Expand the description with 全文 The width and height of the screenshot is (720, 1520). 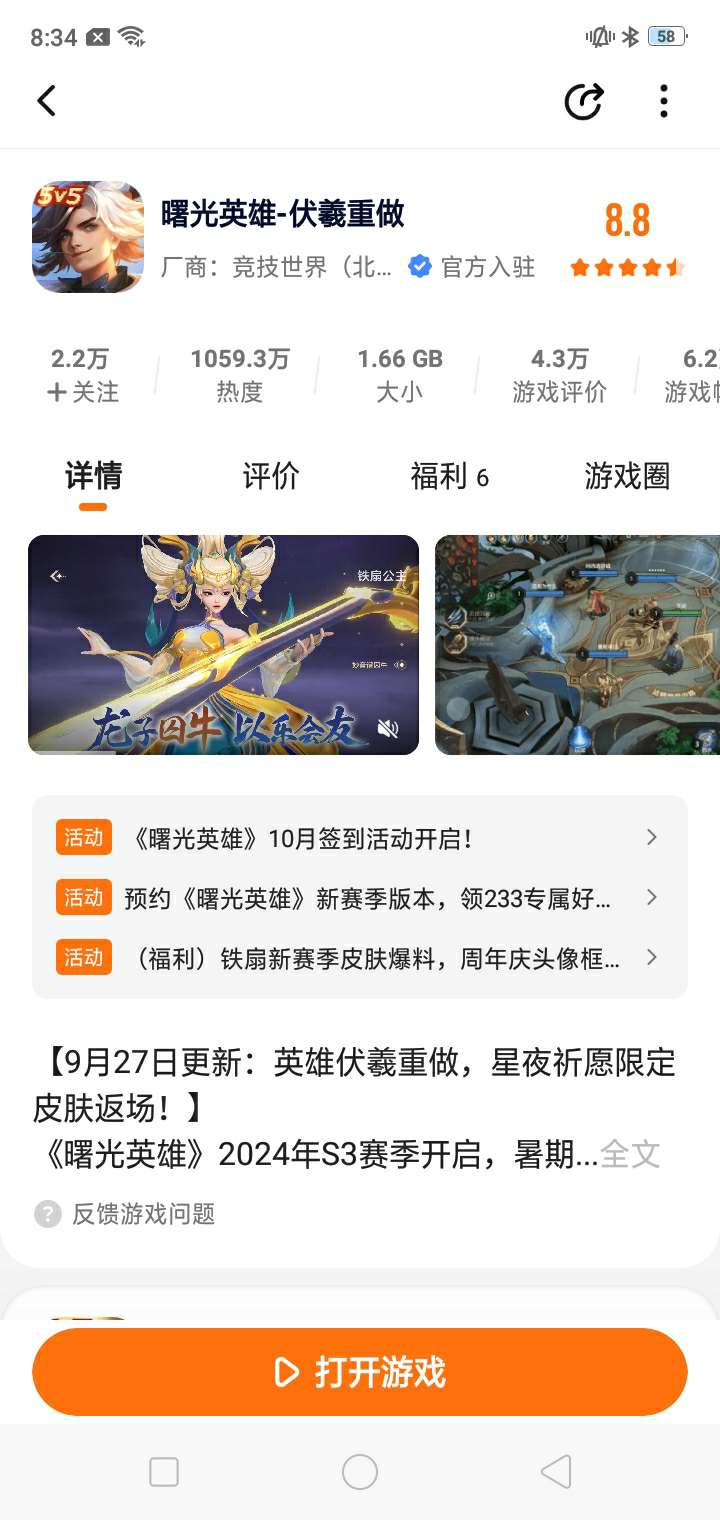630,1155
